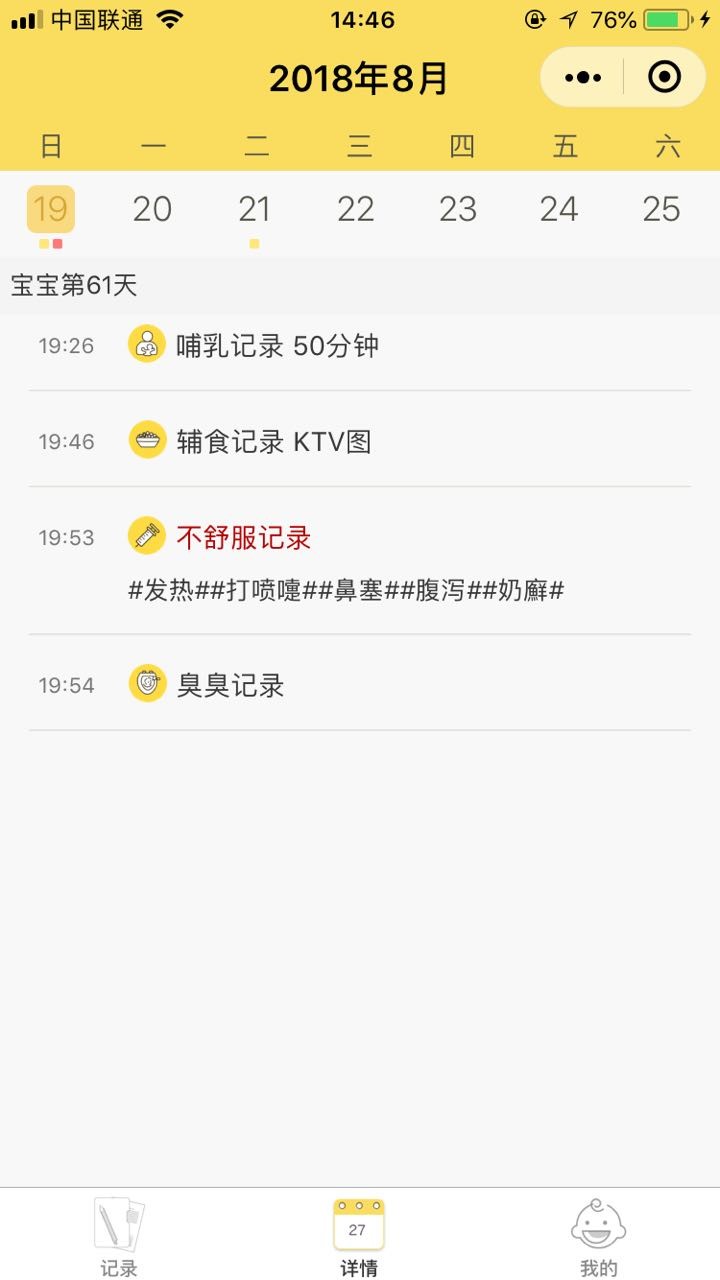Switch to the 详情 tab

click(x=359, y=1237)
